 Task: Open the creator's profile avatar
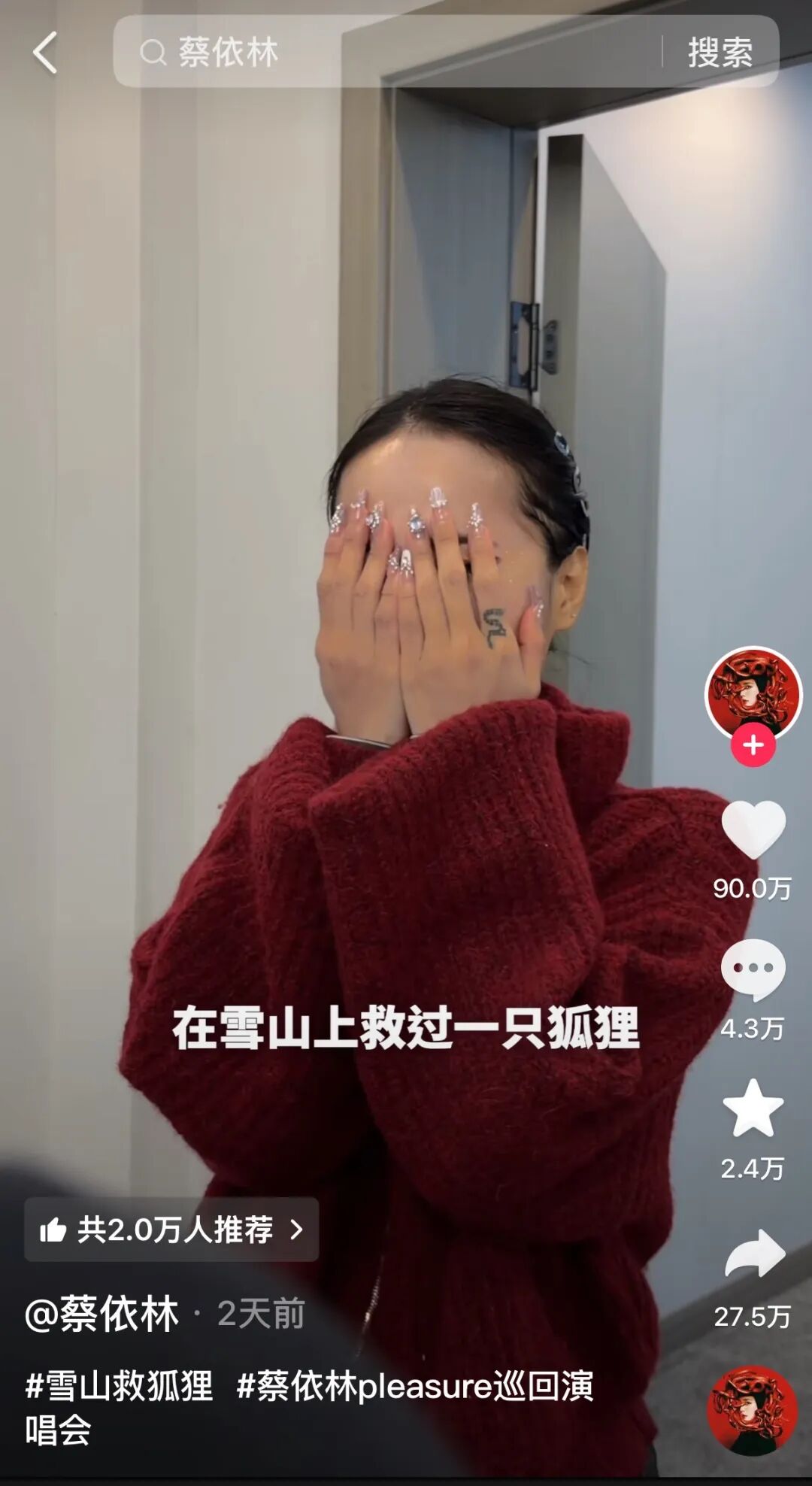click(x=753, y=692)
